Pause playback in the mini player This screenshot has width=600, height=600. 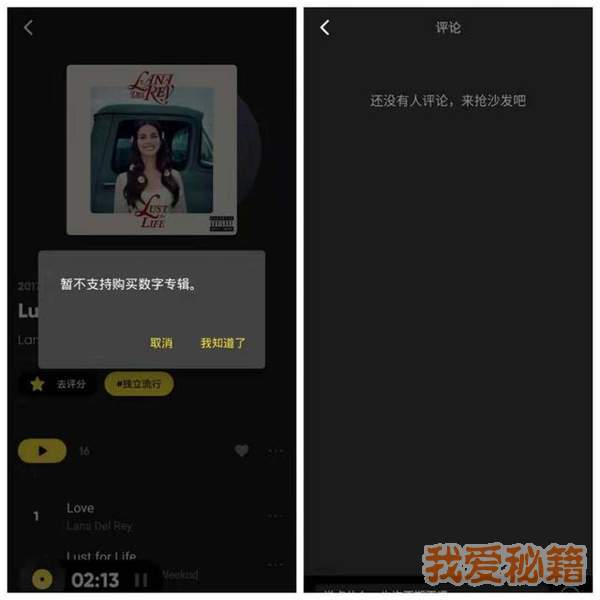(x=141, y=579)
